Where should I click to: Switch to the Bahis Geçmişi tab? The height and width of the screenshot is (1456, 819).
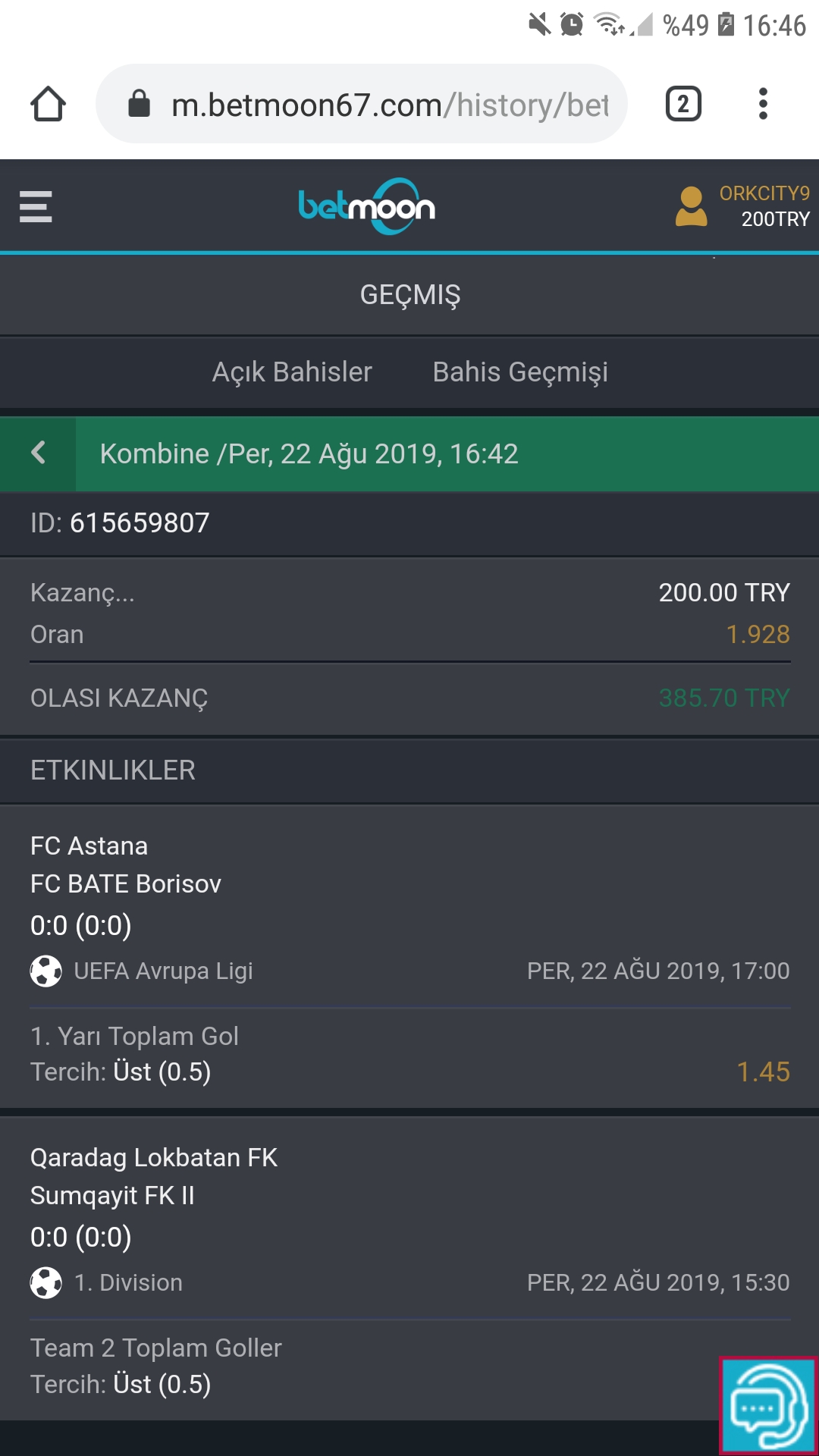click(520, 372)
